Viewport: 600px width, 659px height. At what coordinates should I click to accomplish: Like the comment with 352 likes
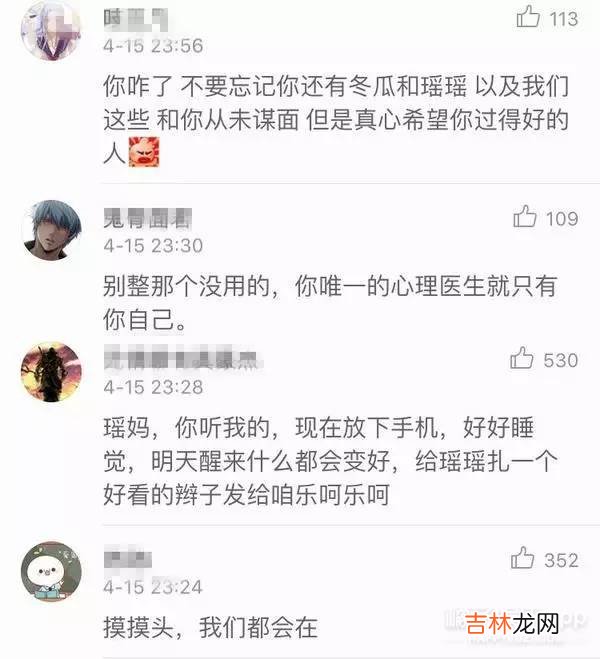tap(522, 559)
